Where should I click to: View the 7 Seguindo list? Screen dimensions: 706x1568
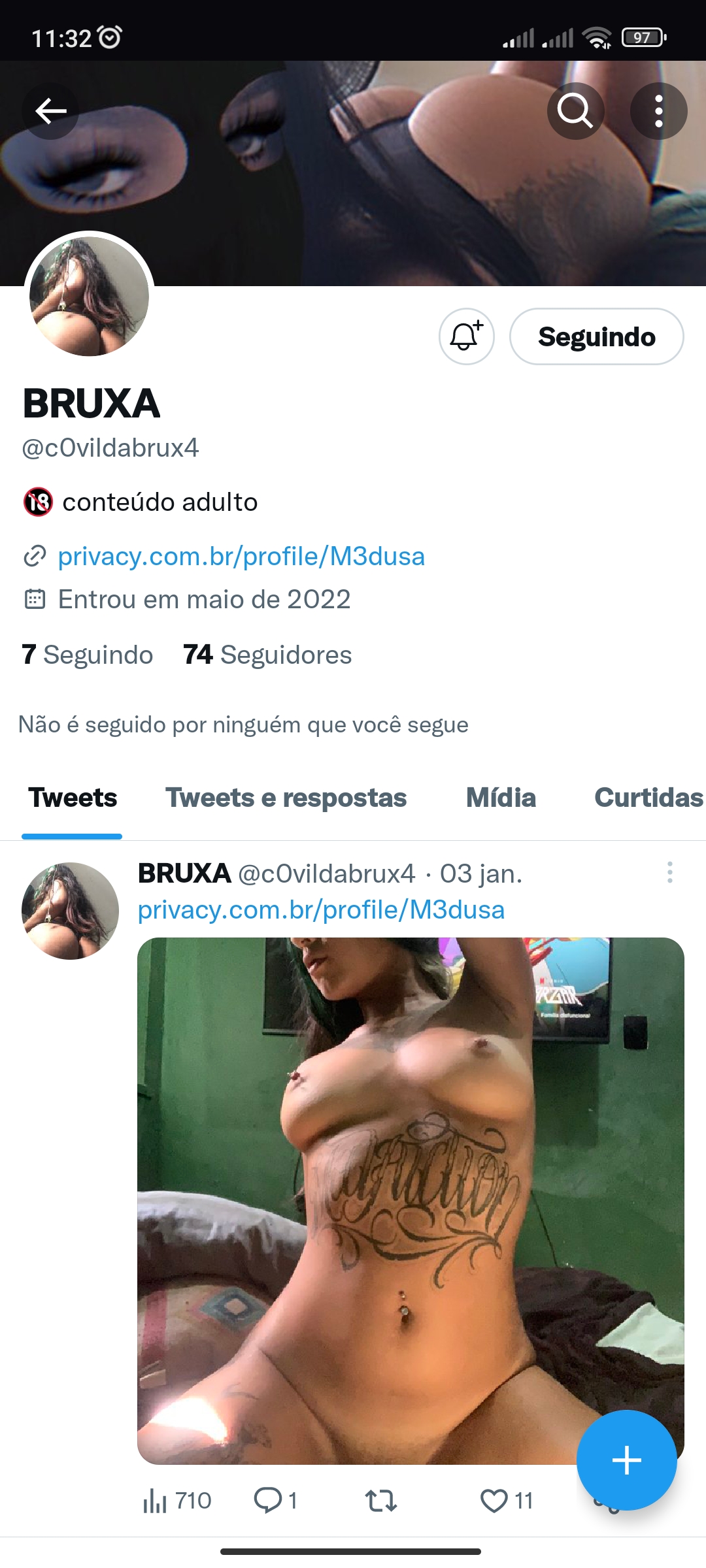click(88, 655)
